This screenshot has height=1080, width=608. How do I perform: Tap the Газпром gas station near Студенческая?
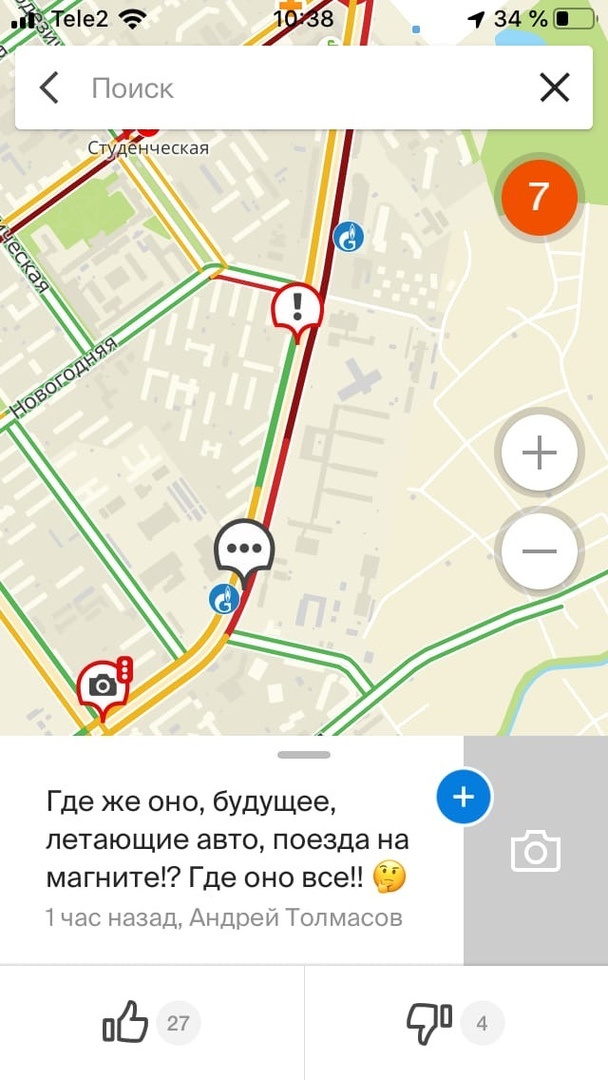(x=348, y=237)
